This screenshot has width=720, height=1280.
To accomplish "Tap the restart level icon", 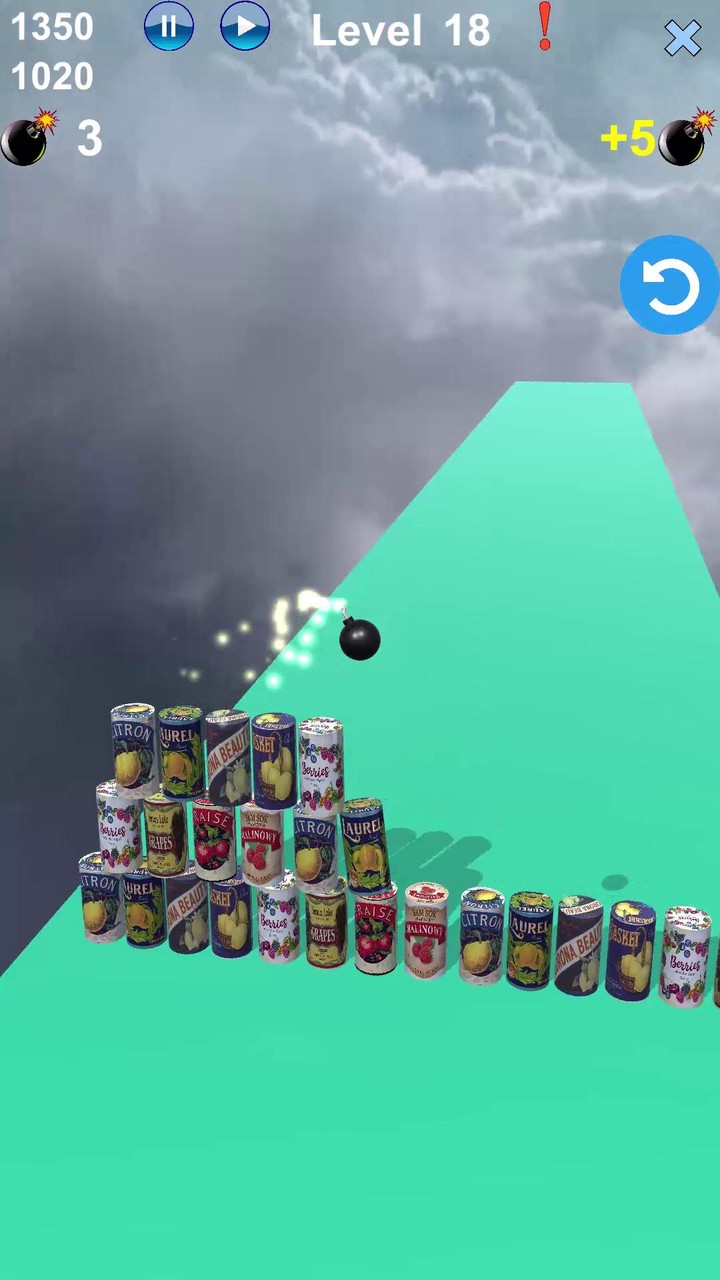I will (x=668, y=285).
